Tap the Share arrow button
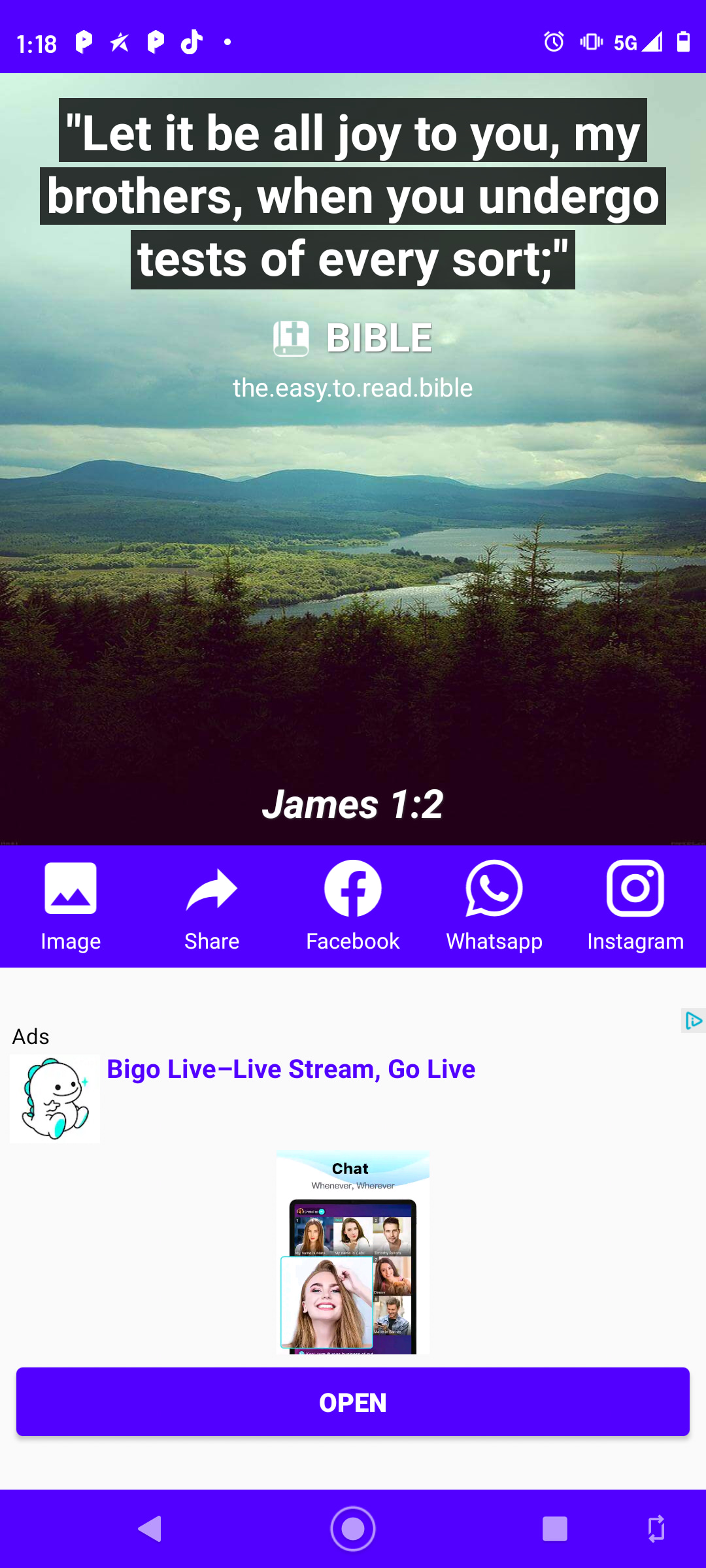This screenshot has height=1568, width=706. [x=212, y=906]
